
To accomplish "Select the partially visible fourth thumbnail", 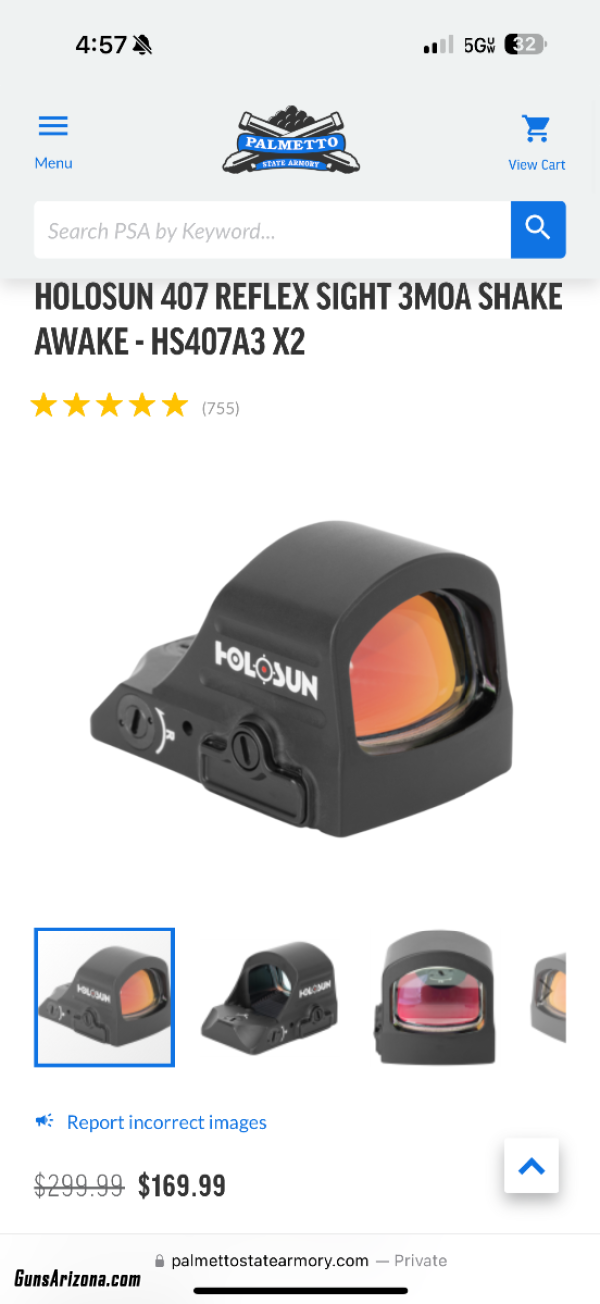I will tap(548, 997).
